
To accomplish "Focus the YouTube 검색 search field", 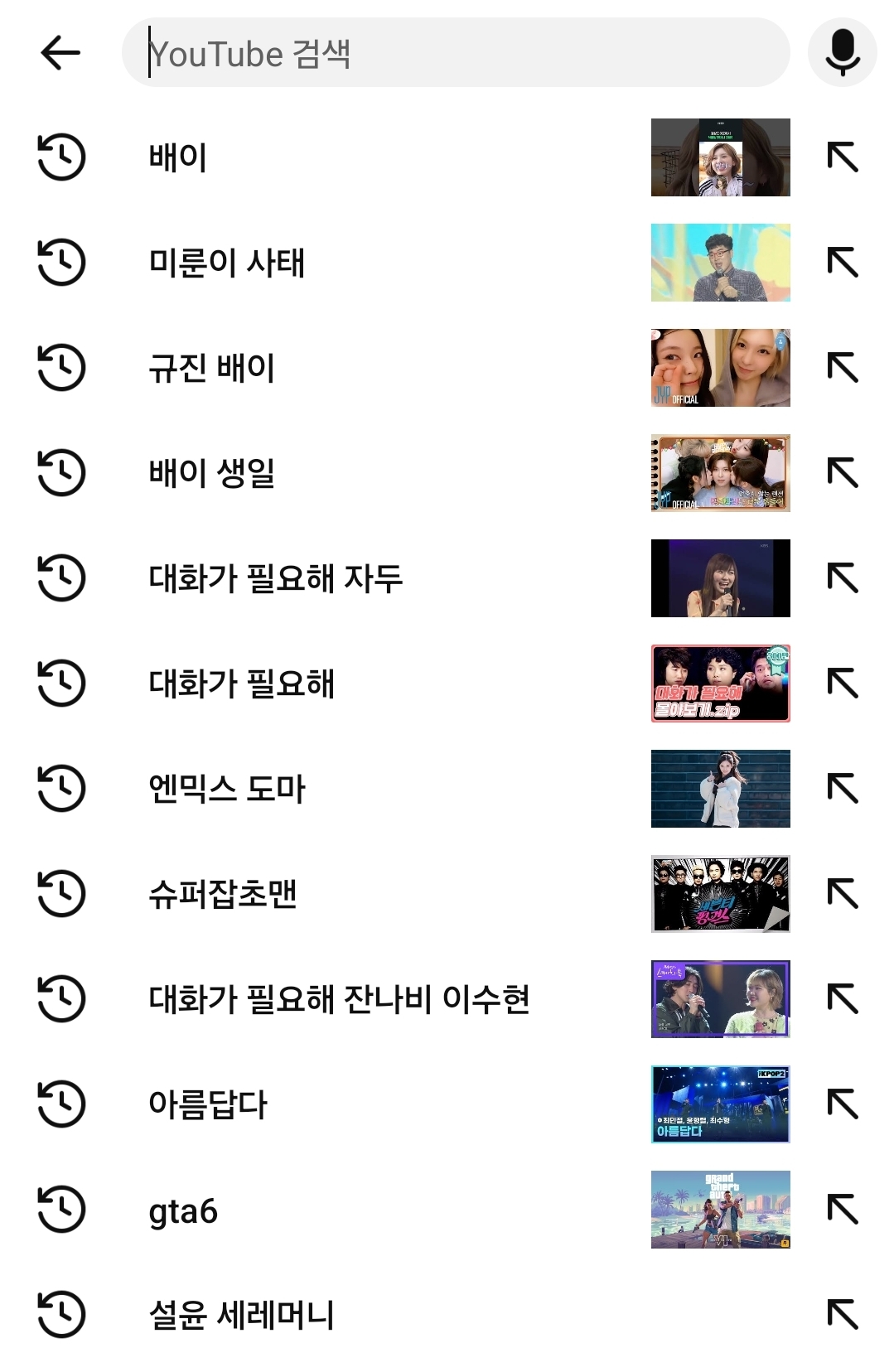I will (x=455, y=53).
